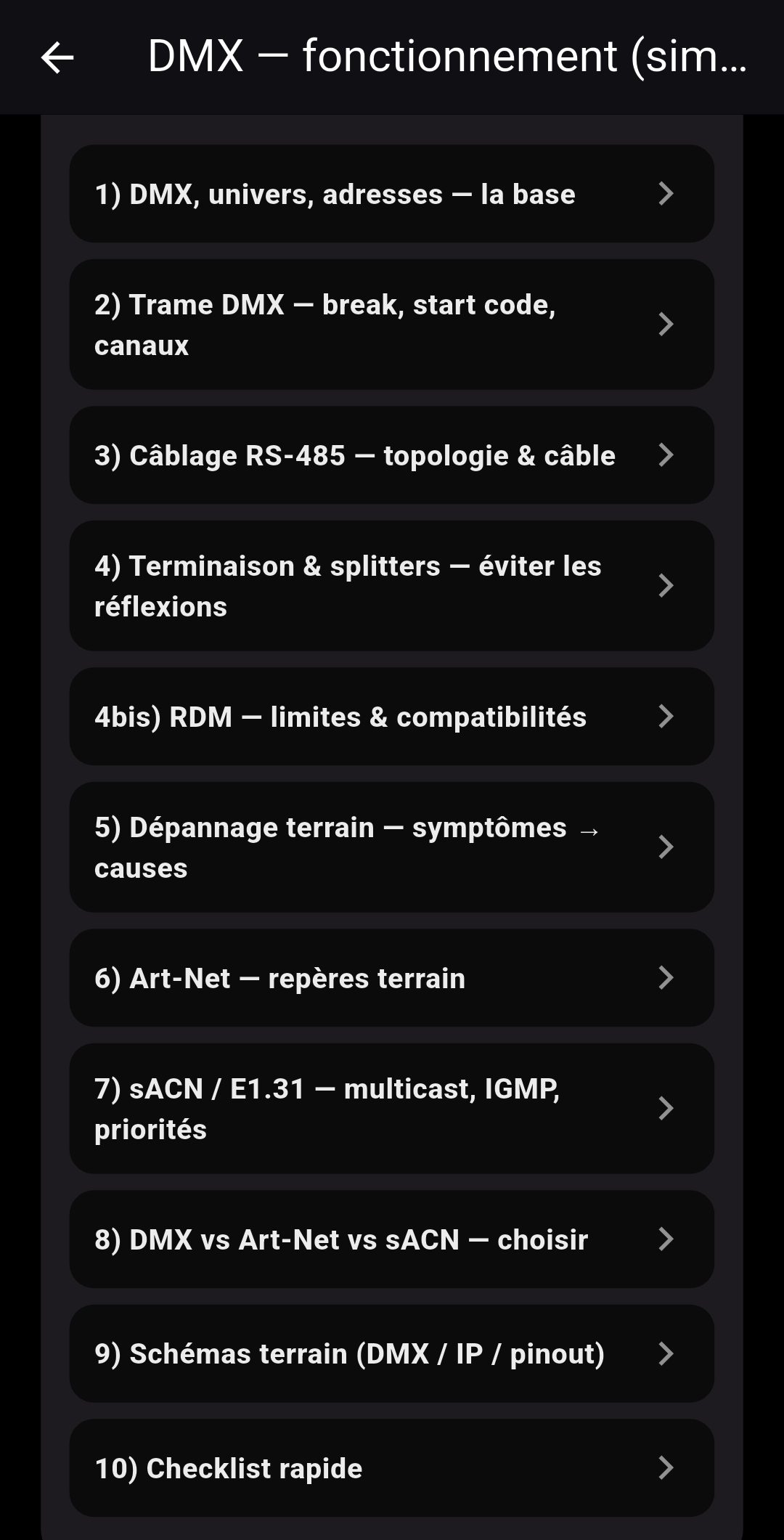
Task: Select Terminaison & splitters section
Action: coord(391,586)
